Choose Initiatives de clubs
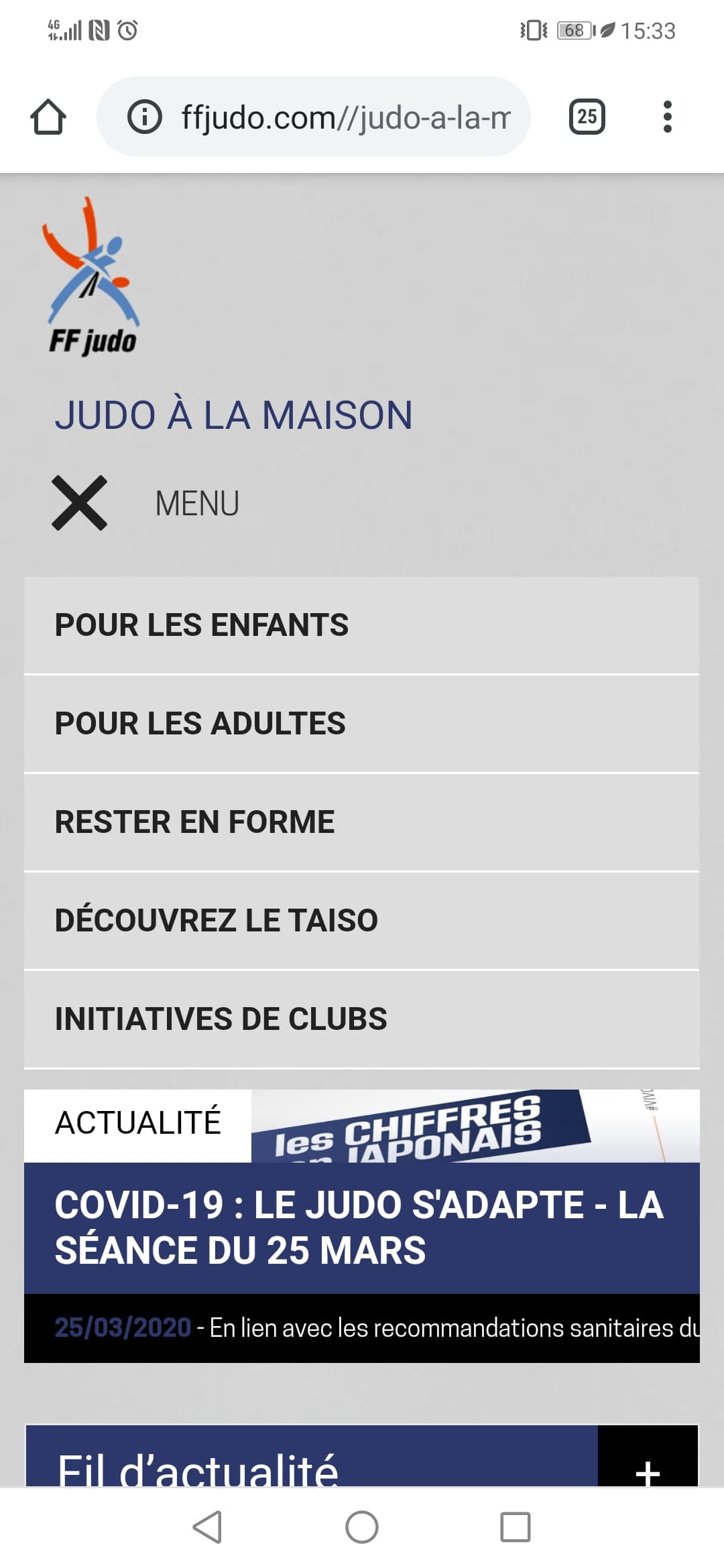This screenshot has height=1568, width=724. pyautogui.click(x=362, y=1019)
